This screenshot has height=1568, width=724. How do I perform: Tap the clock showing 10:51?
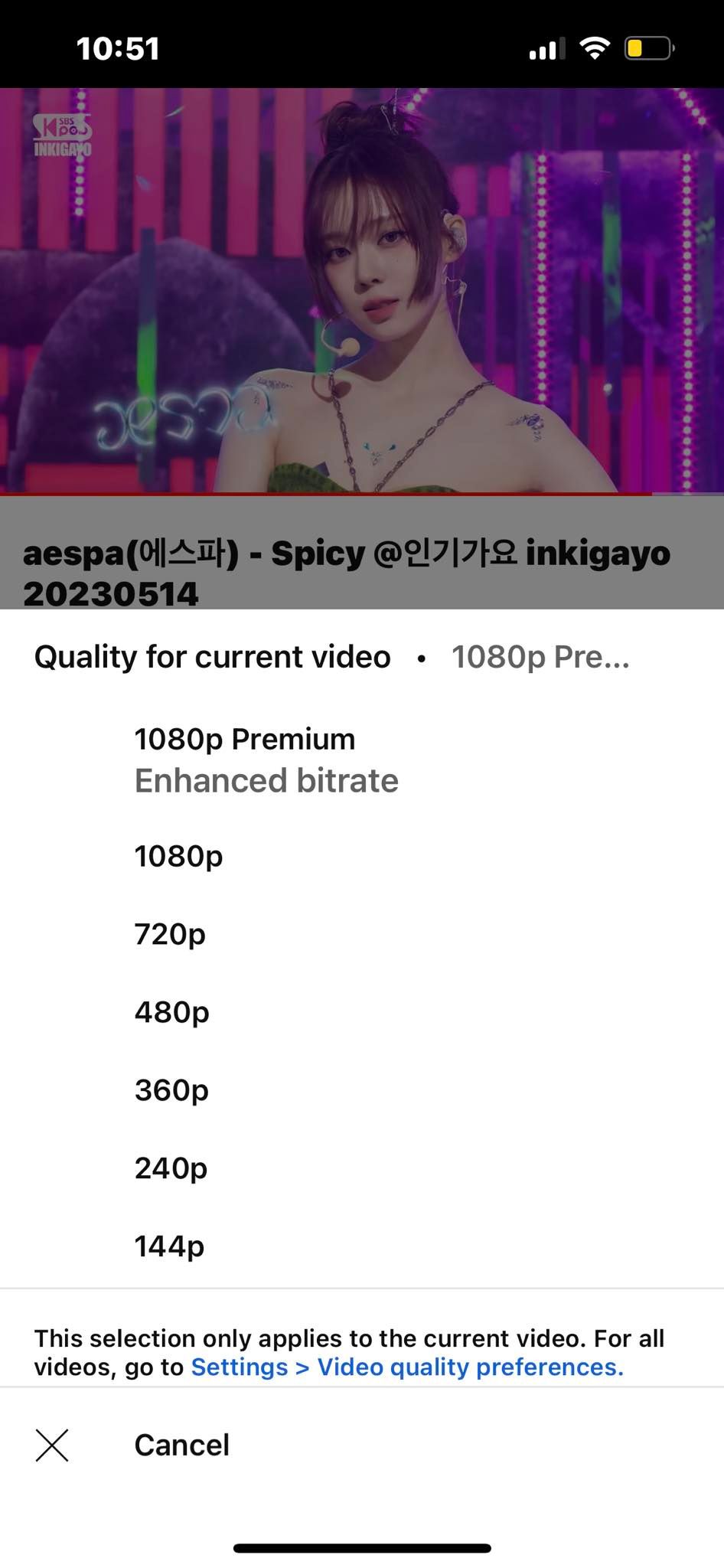coord(118,48)
